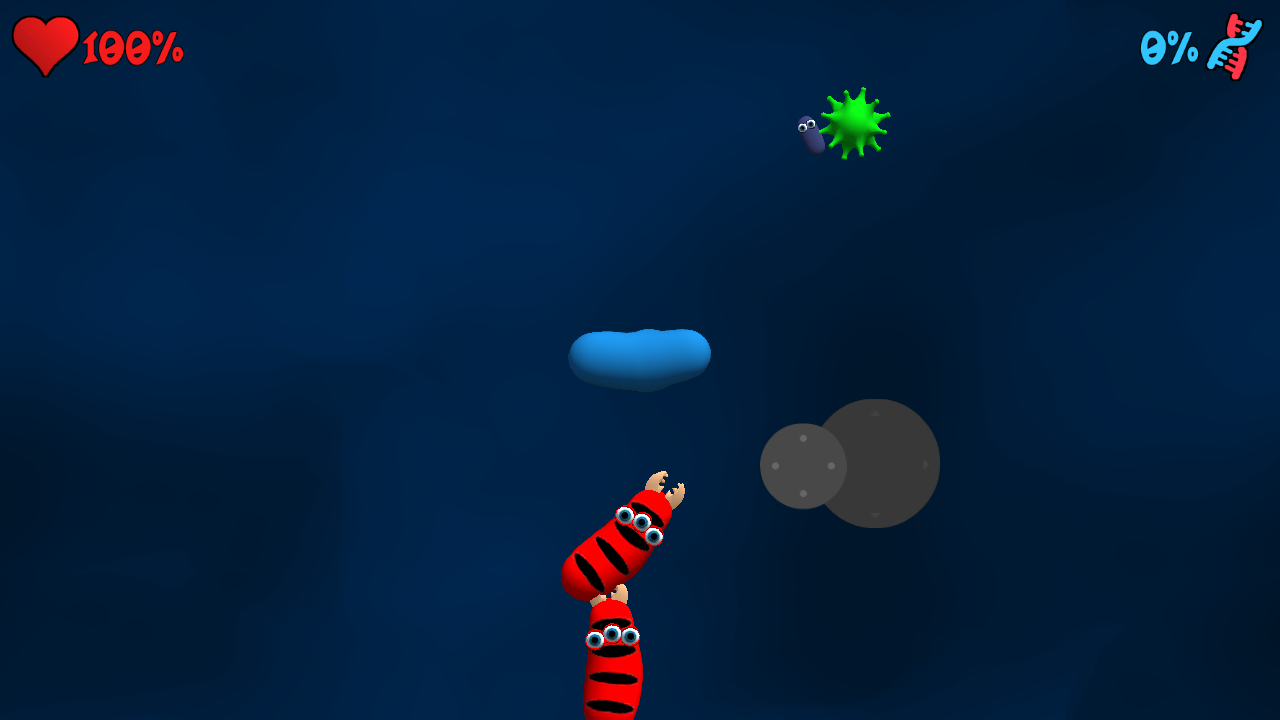Viewport: 1280px width, 720px height.
Task: Tap the gray virtual joystick knob
Action: pyautogui.click(x=803, y=466)
